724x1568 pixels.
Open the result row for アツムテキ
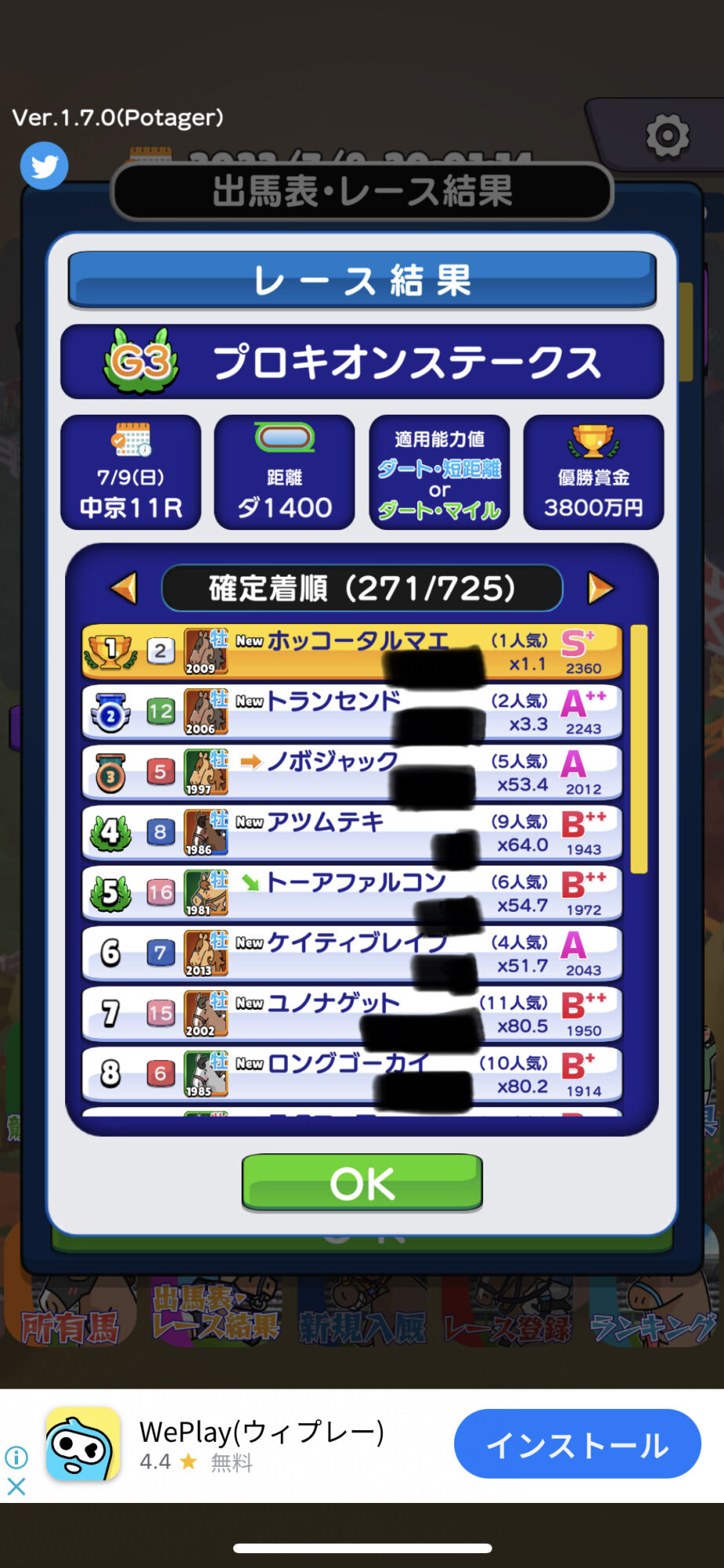(352, 833)
